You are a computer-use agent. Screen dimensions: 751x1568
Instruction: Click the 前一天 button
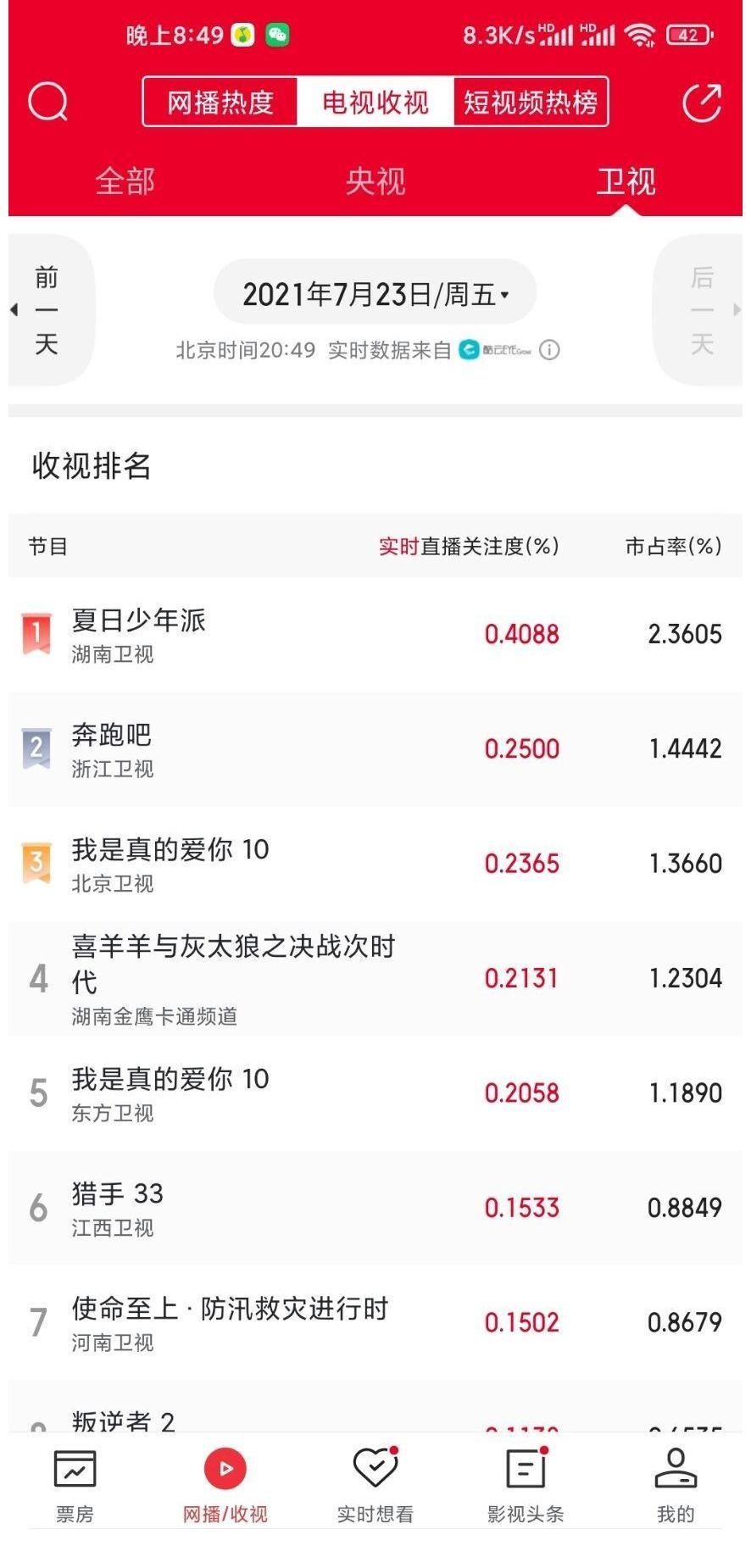[x=45, y=310]
